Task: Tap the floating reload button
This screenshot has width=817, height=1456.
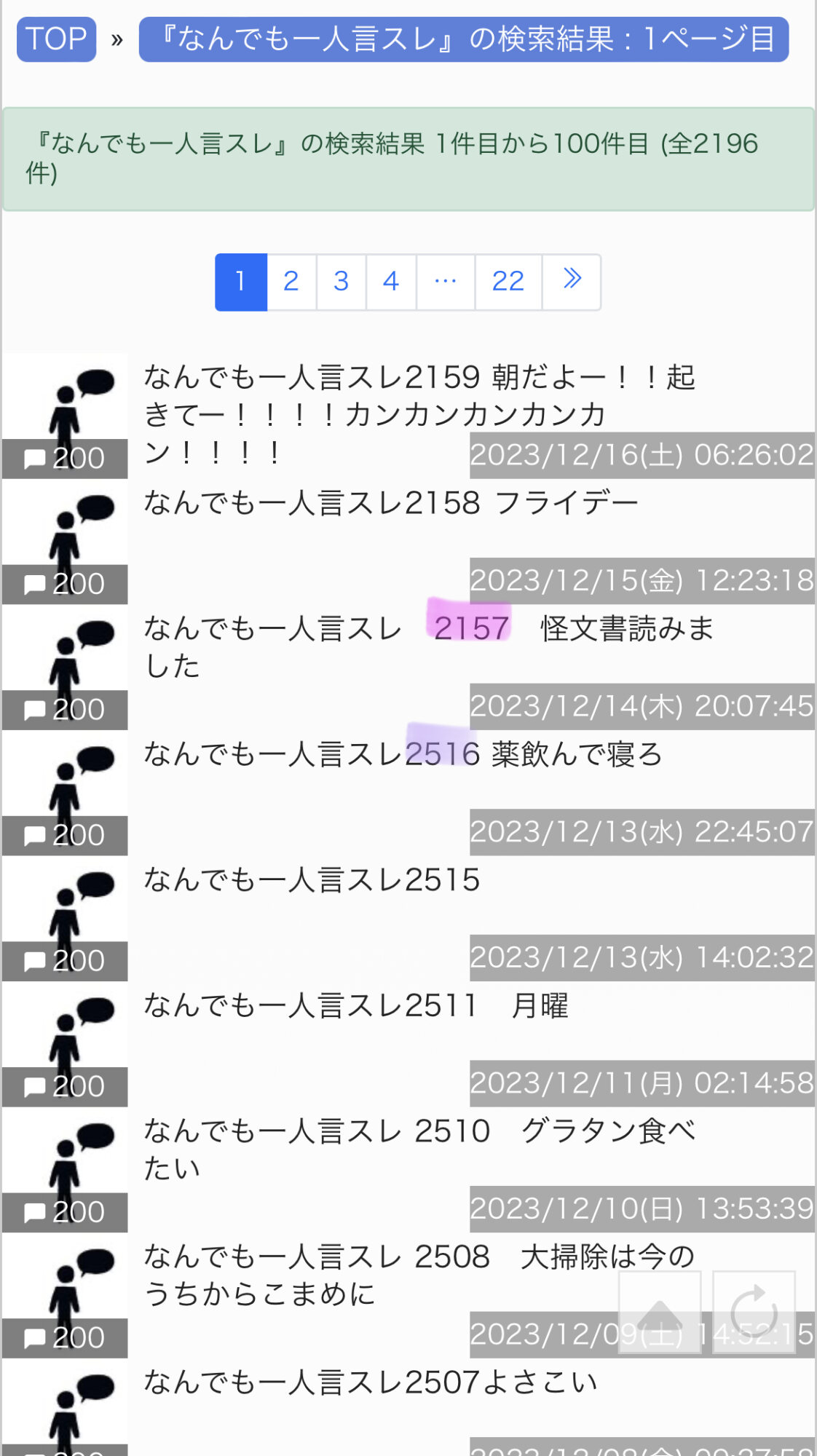Action: (754, 1313)
